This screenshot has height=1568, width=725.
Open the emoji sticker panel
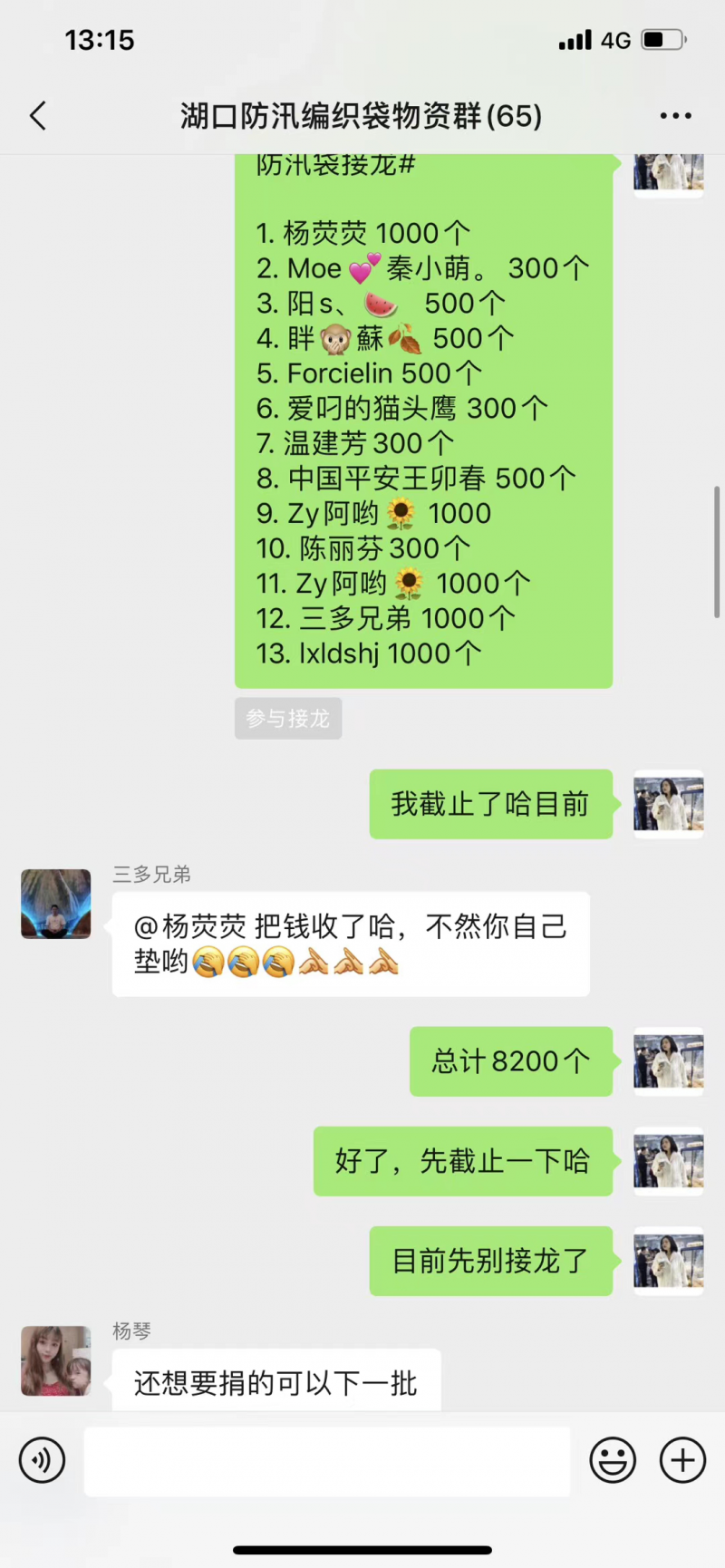(613, 1460)
